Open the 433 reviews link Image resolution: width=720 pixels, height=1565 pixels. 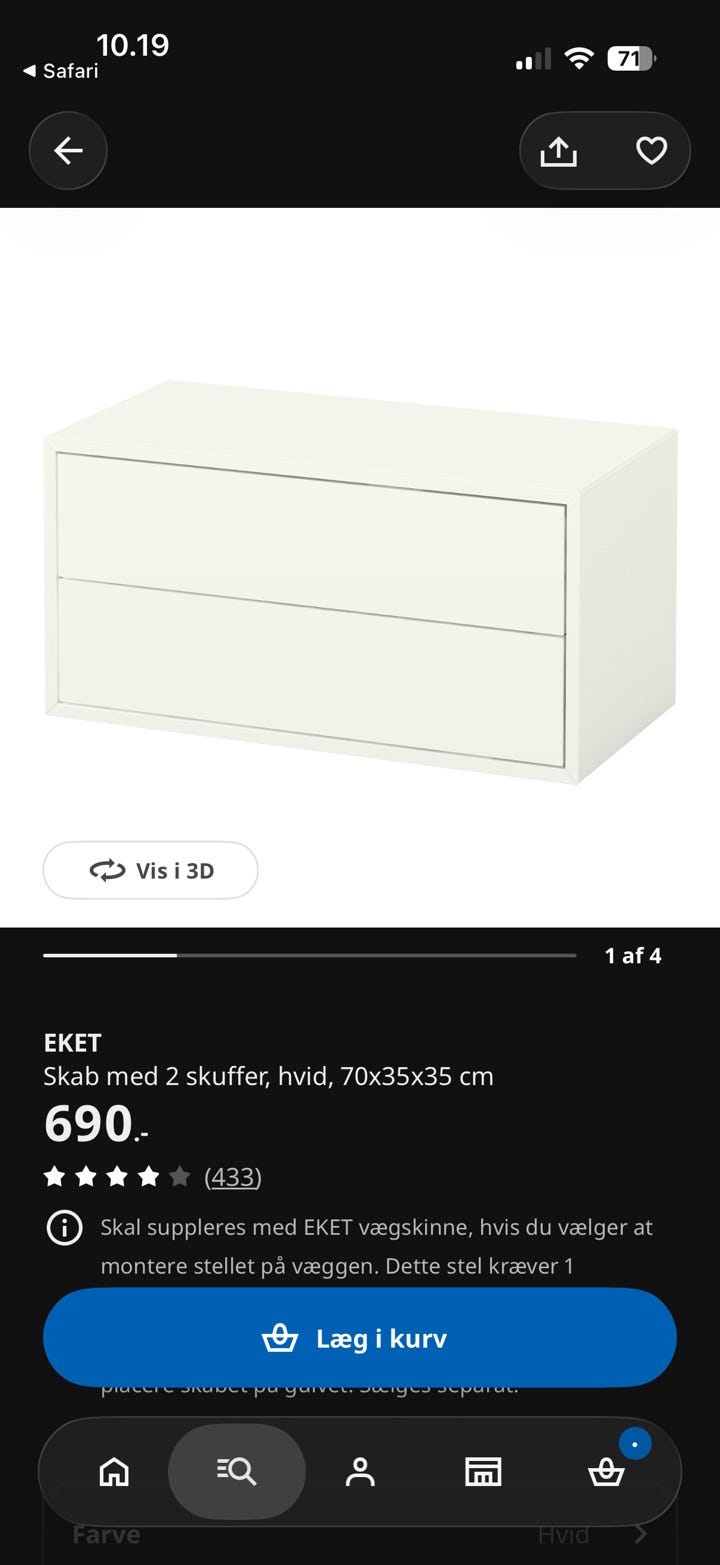pos(233,1177)
